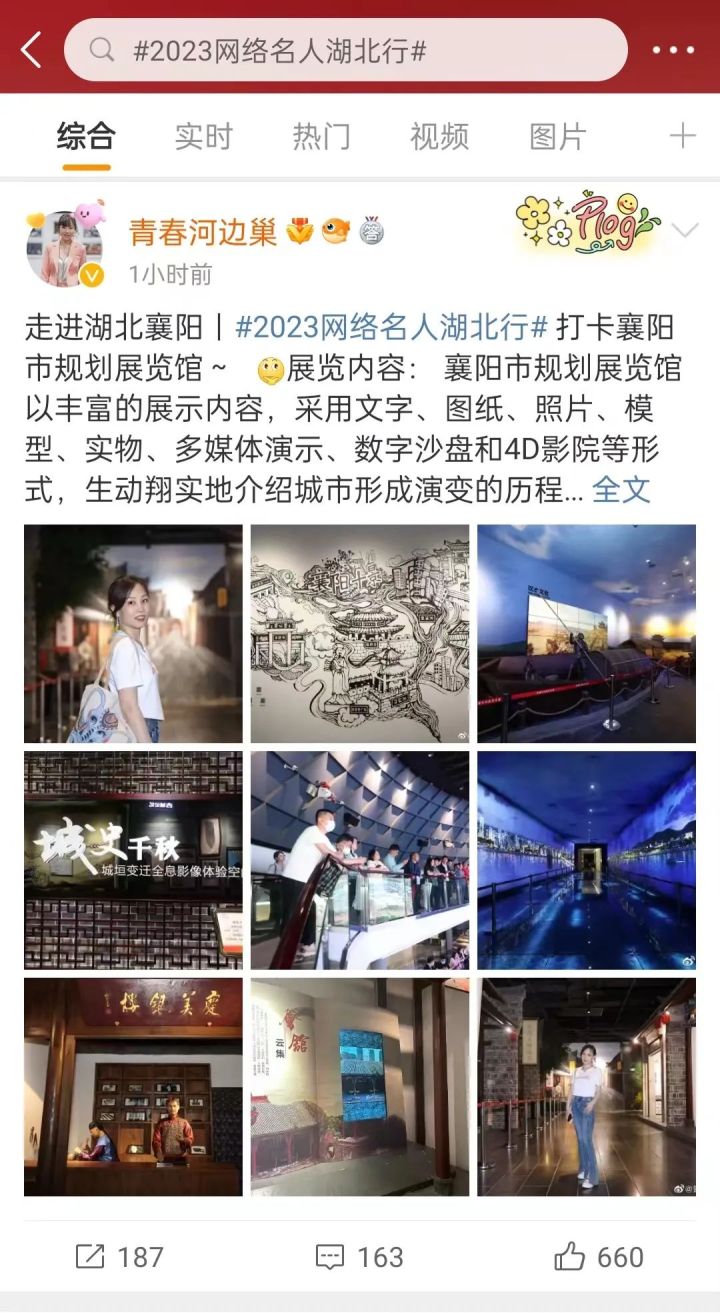Open 青春河边巢's profile avatar
This screenshot has width=720, height=1313.
[65, 249]
